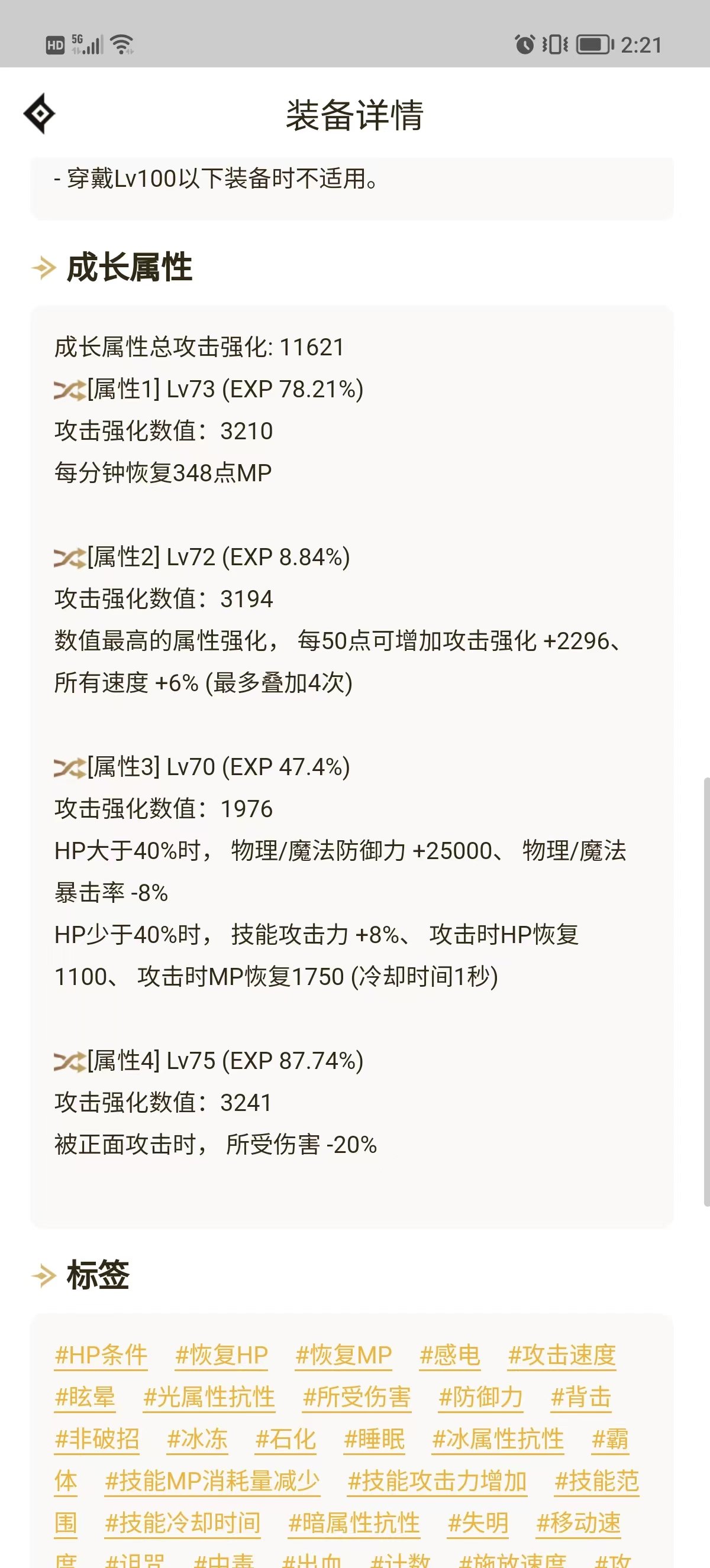The image size is (710, 1568).
Task: Open the #所受伤害 tag link
Action: pyautogui.click(x=357, y=1398)
